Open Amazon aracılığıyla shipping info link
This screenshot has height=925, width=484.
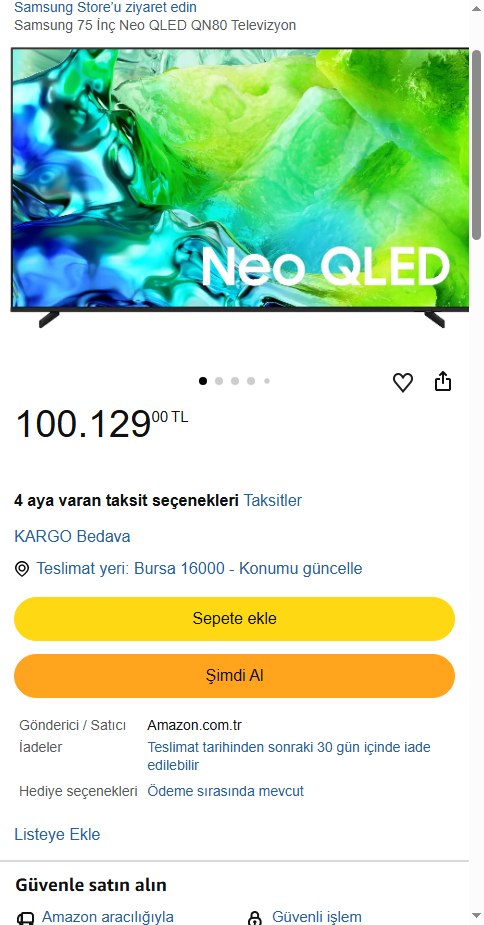tap(107, 917)
